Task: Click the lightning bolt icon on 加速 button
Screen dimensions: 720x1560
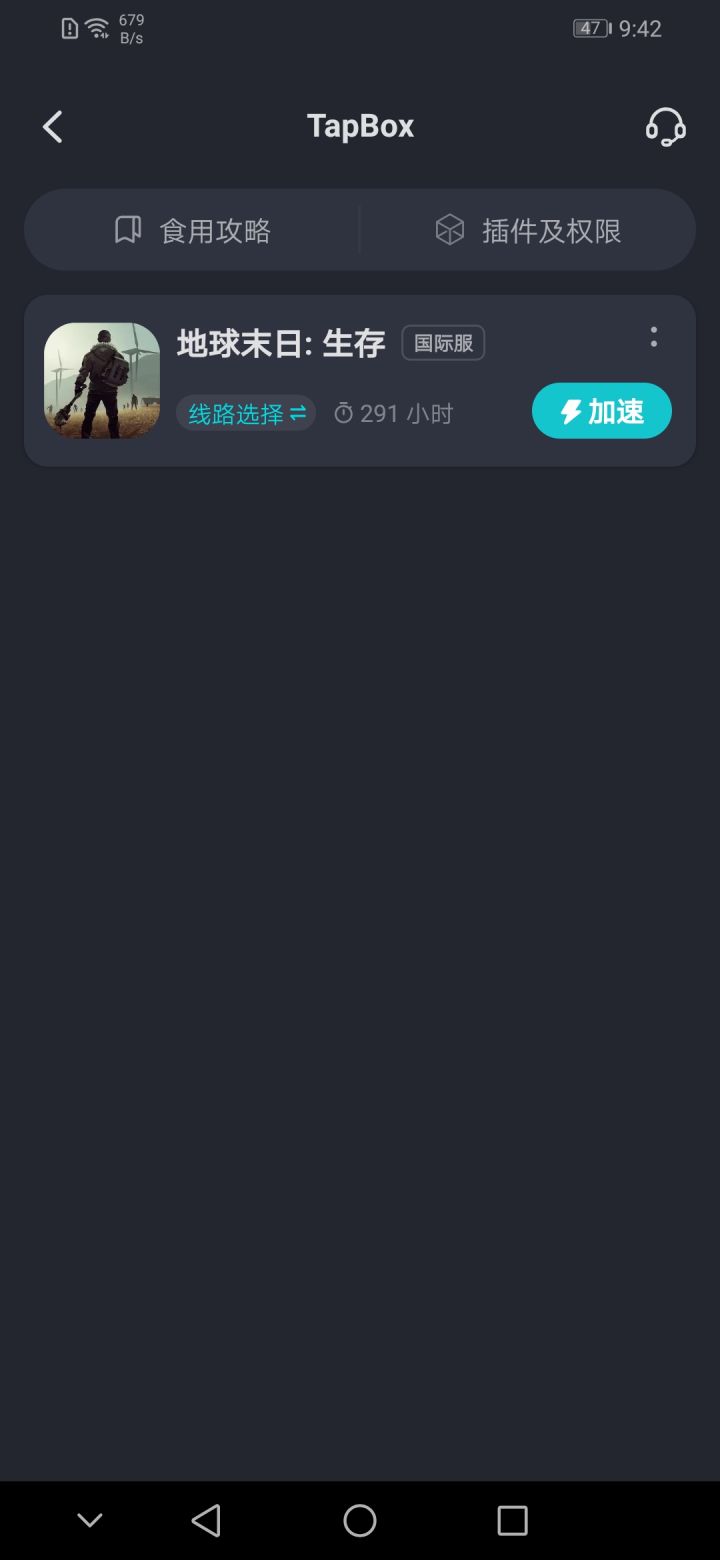Action: click(x=568, y=411)
